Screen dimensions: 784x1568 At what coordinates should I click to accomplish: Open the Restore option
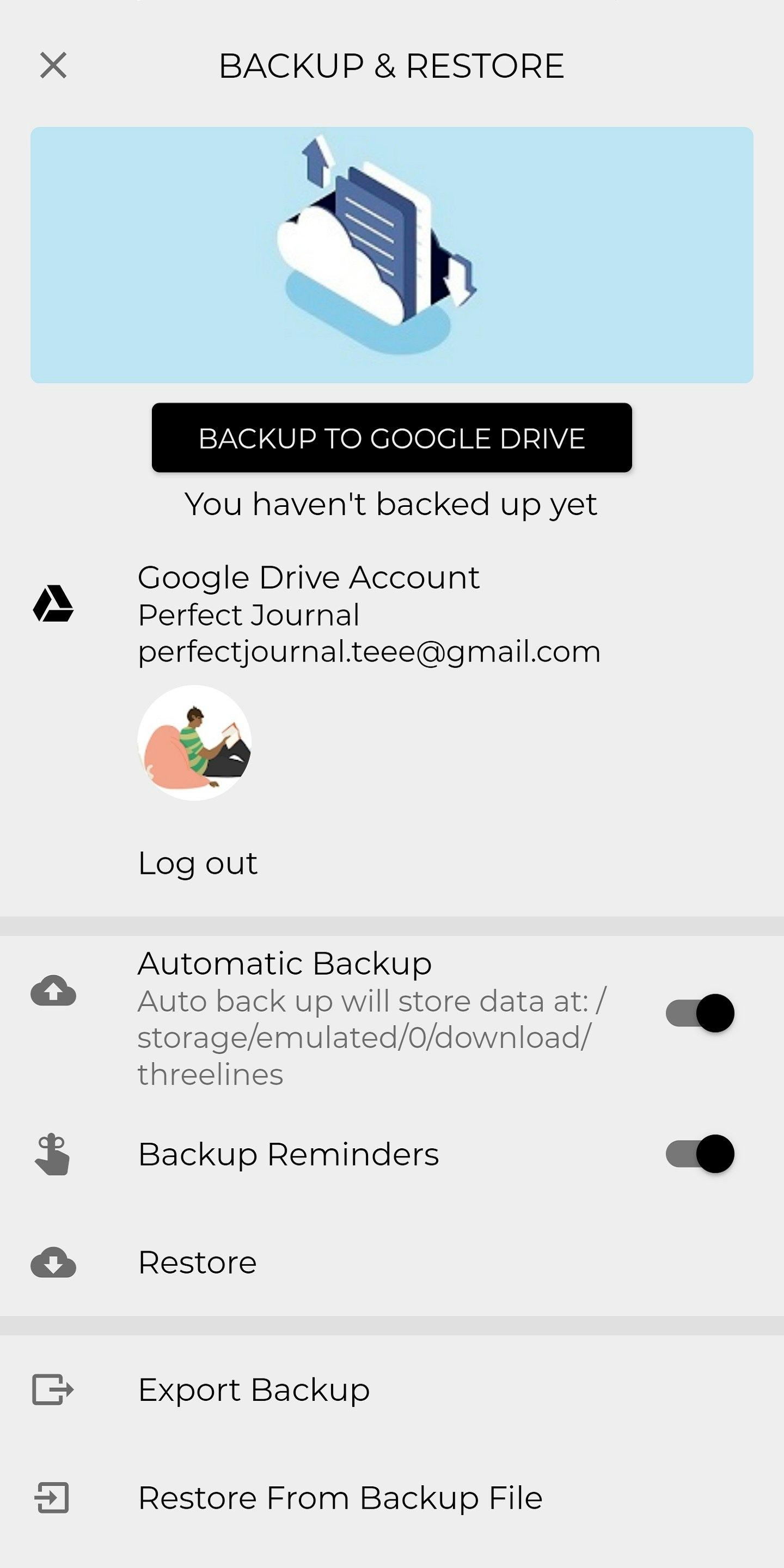197,1263
